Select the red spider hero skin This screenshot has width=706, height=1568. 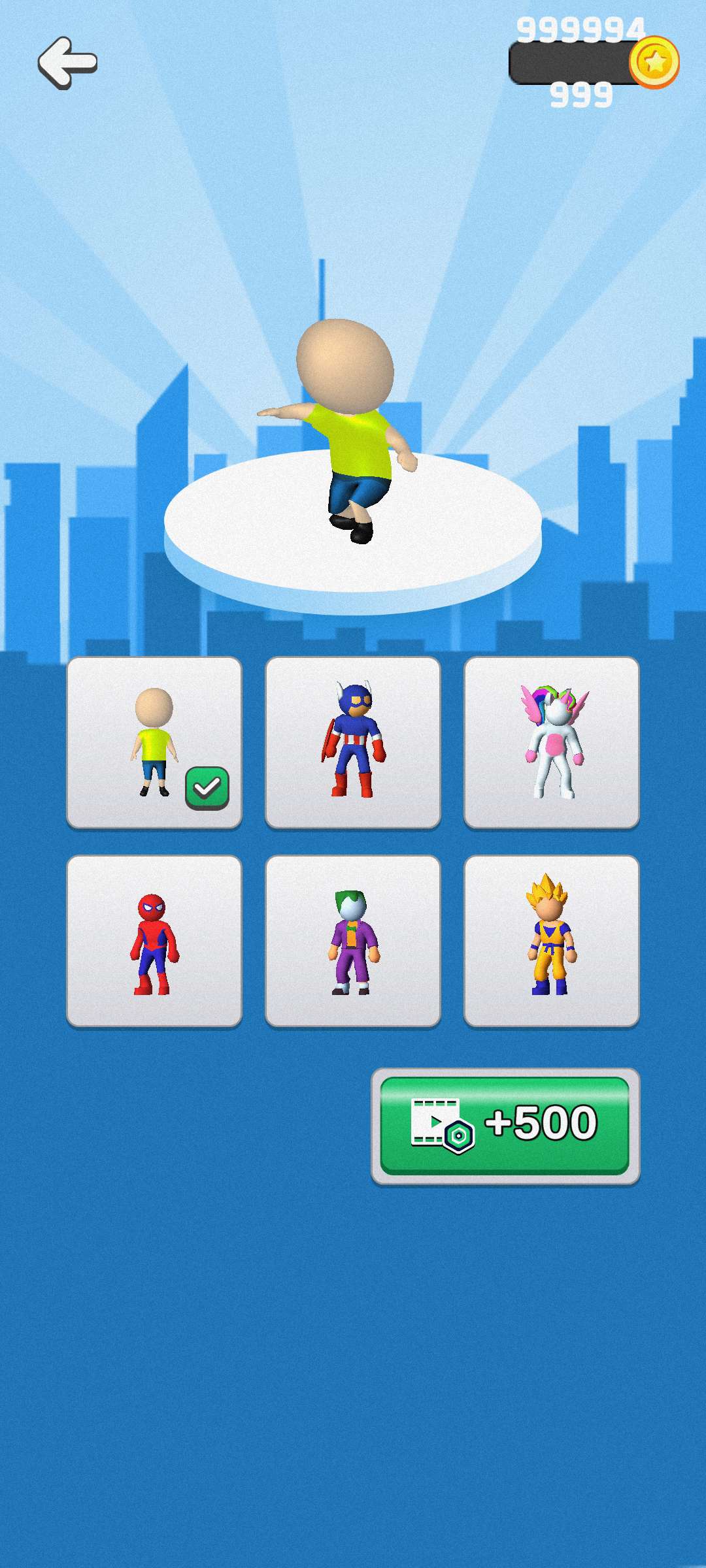tap(154, 941)
